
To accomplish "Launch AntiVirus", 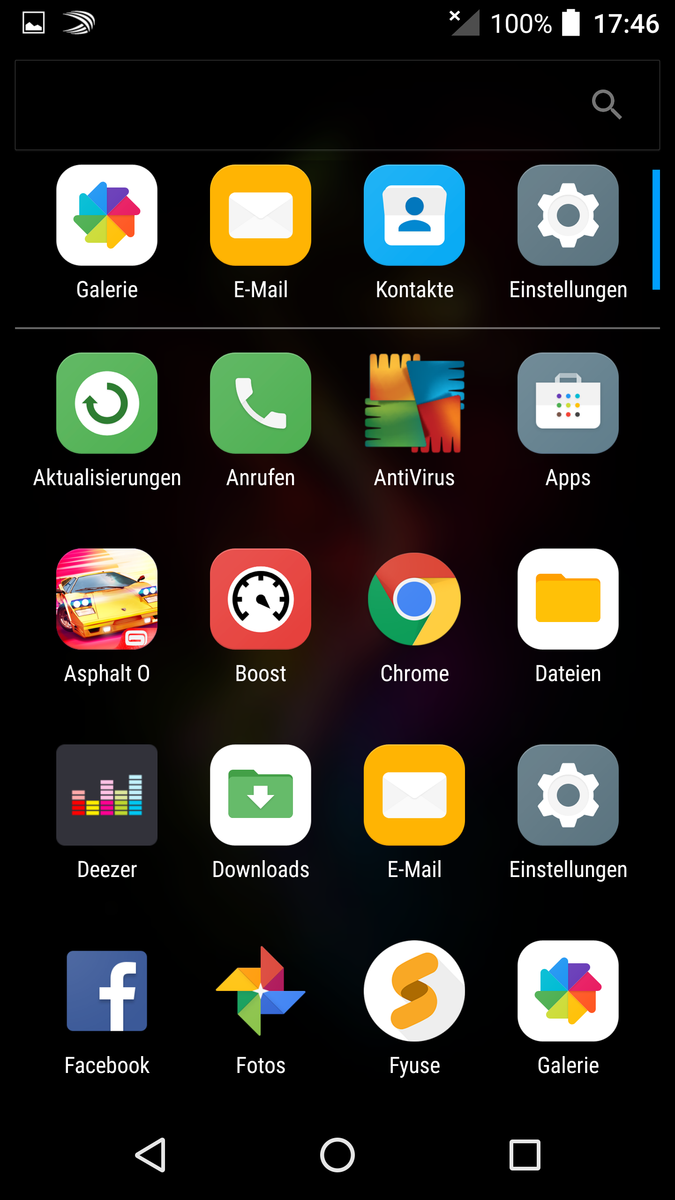I will coord(414,403).
